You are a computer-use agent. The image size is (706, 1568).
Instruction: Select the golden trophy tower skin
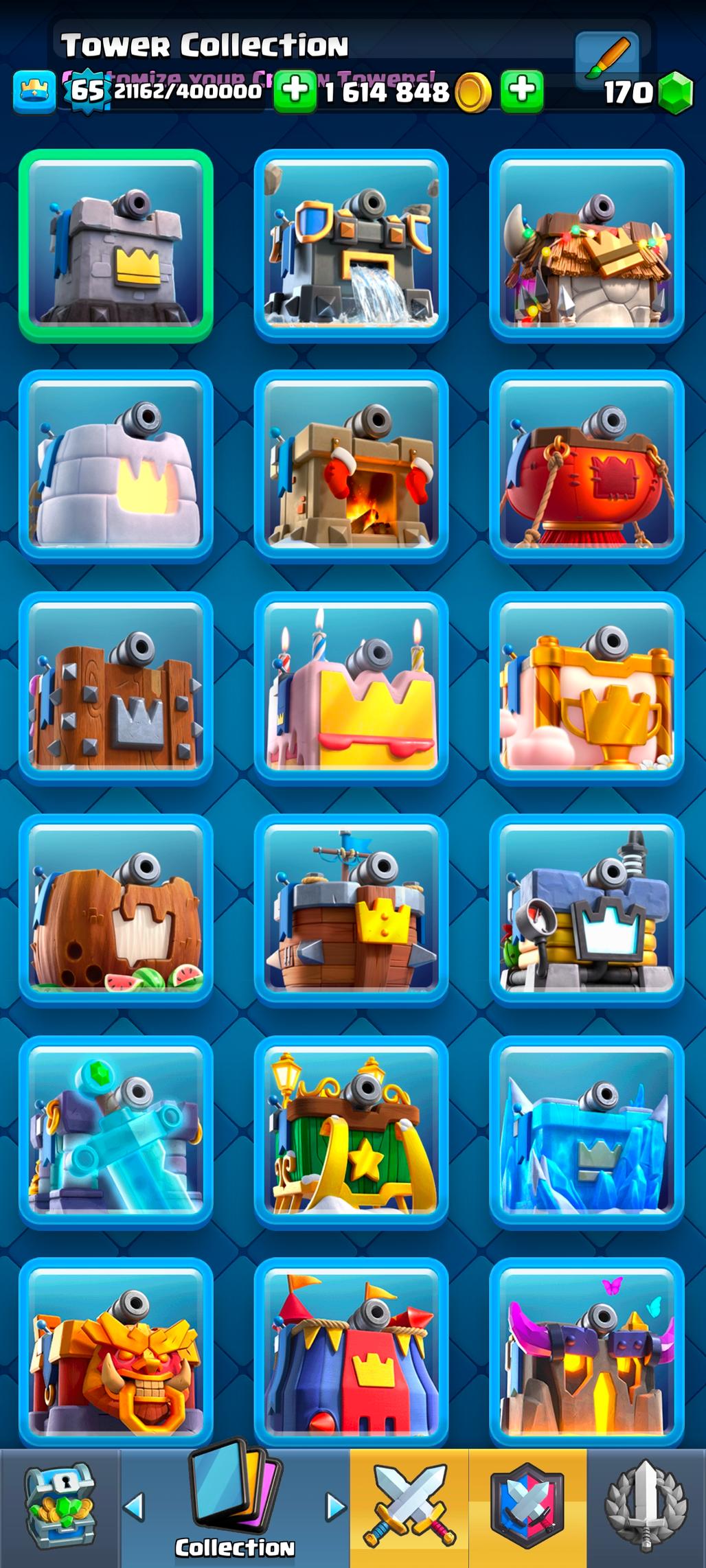coord(587,688)
